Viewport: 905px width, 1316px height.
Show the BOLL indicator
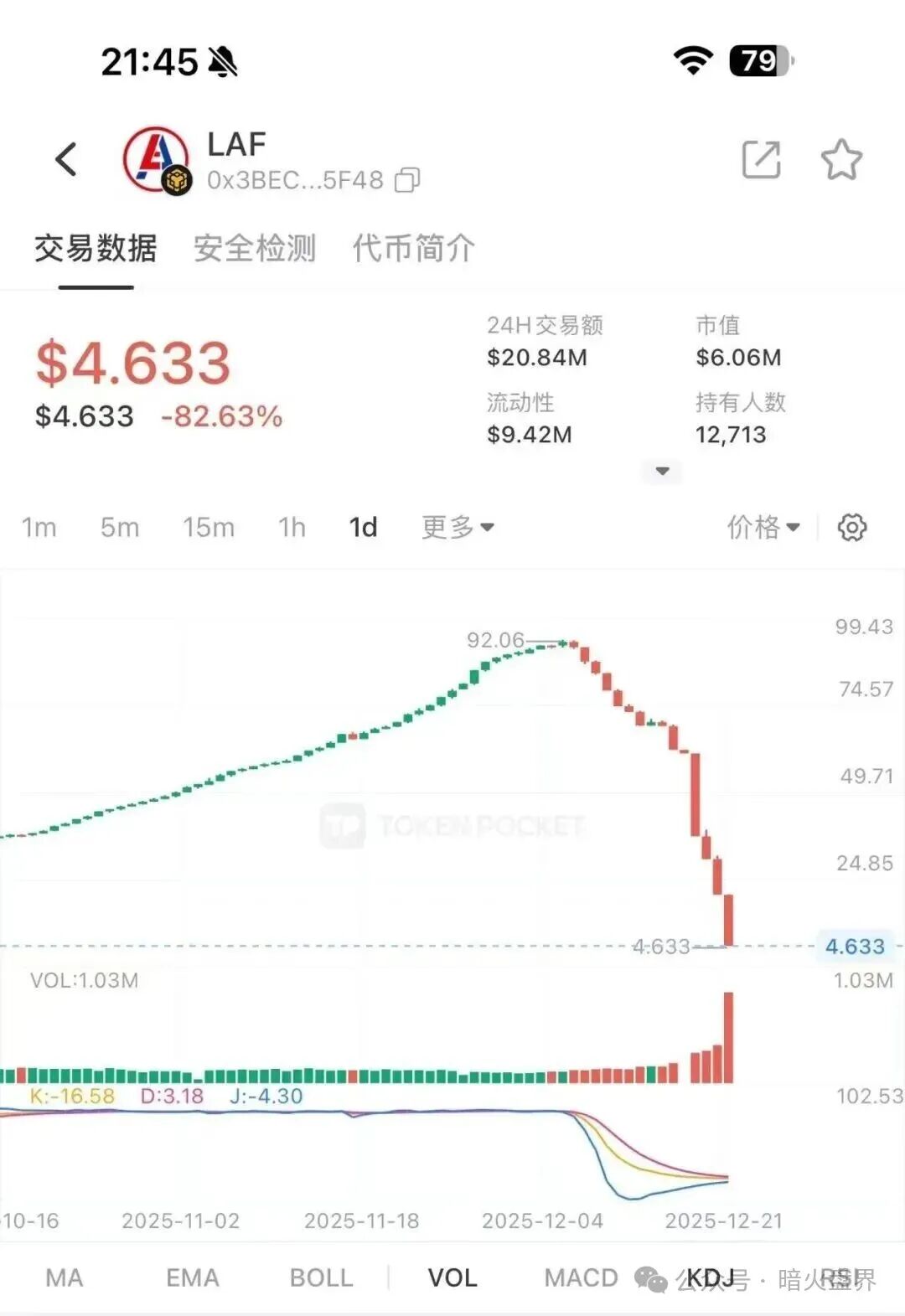[x=321, y=1277]
